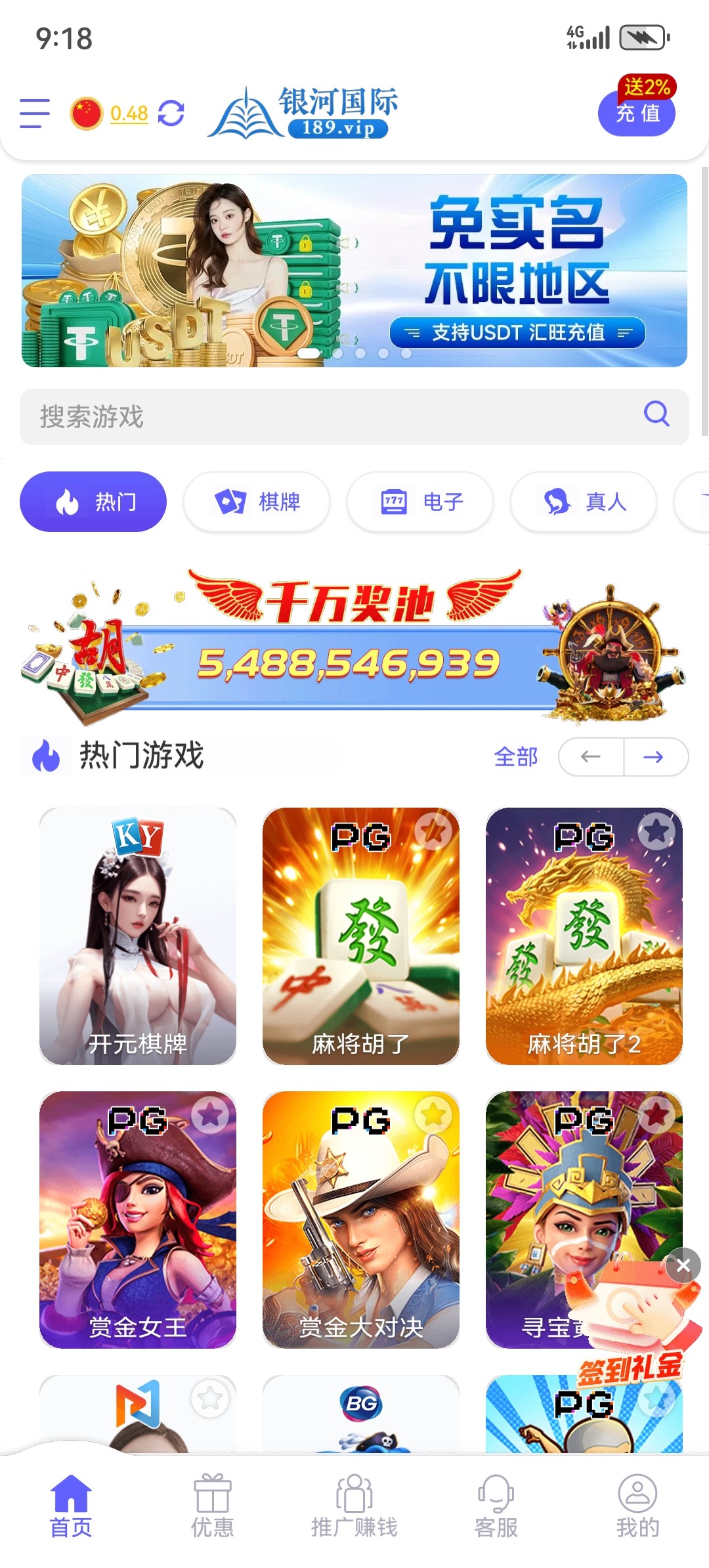Launch the 麻将胡了 game
Viewport: 709px width, 1568px height.
pyautogui.click(x=360, y=936)
